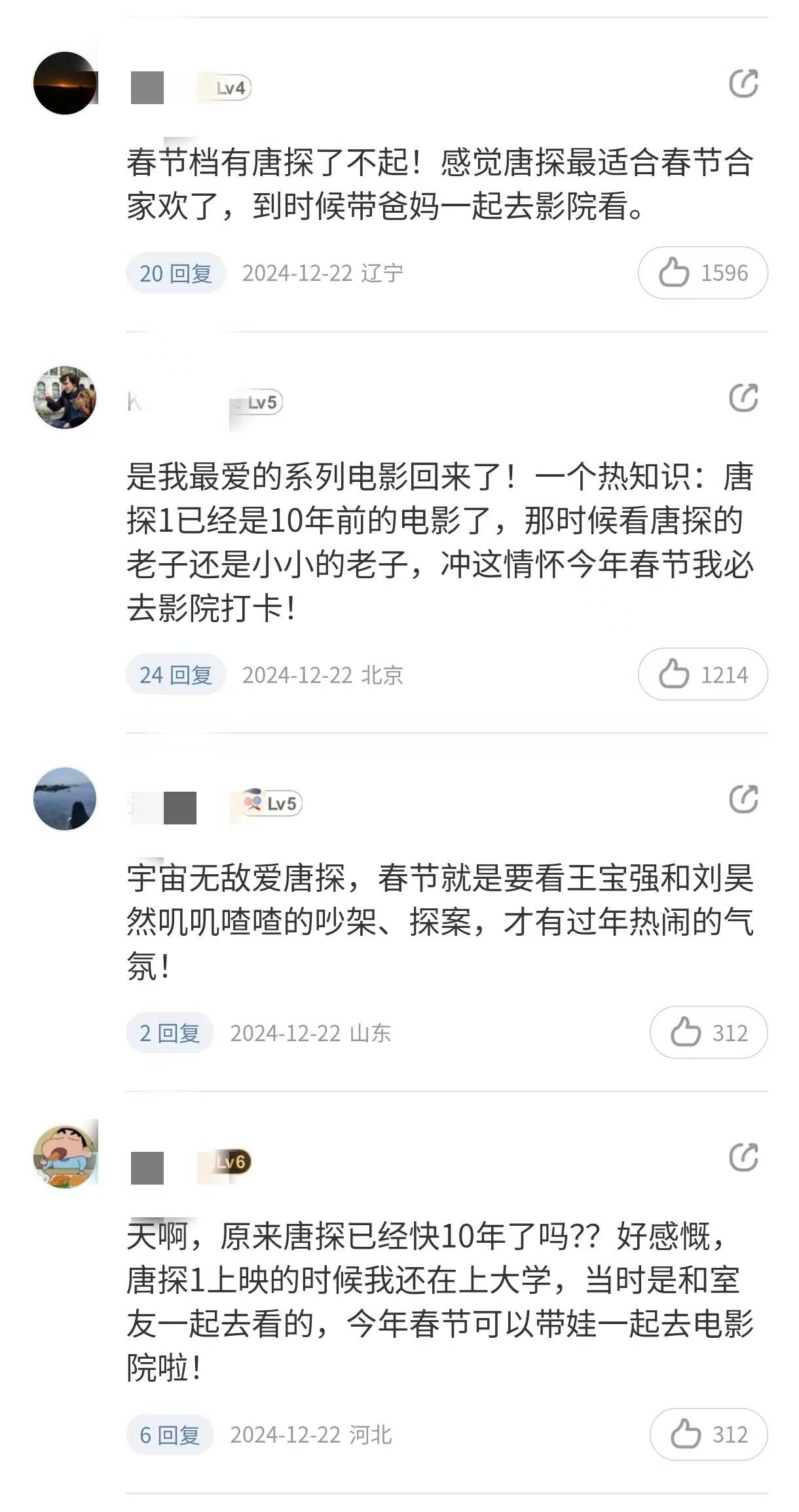Like the comment with 1214 likes

pos(703,674)
